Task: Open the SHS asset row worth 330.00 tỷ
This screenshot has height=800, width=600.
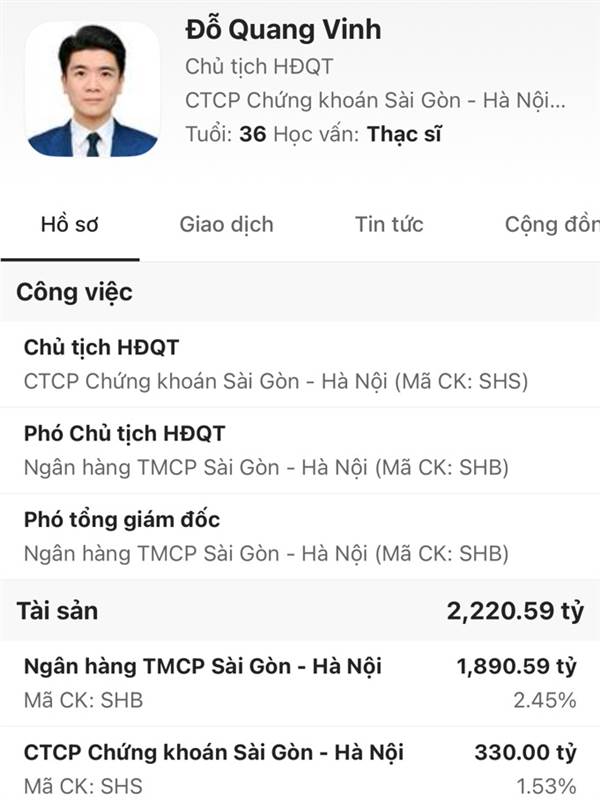Action: 300,764
